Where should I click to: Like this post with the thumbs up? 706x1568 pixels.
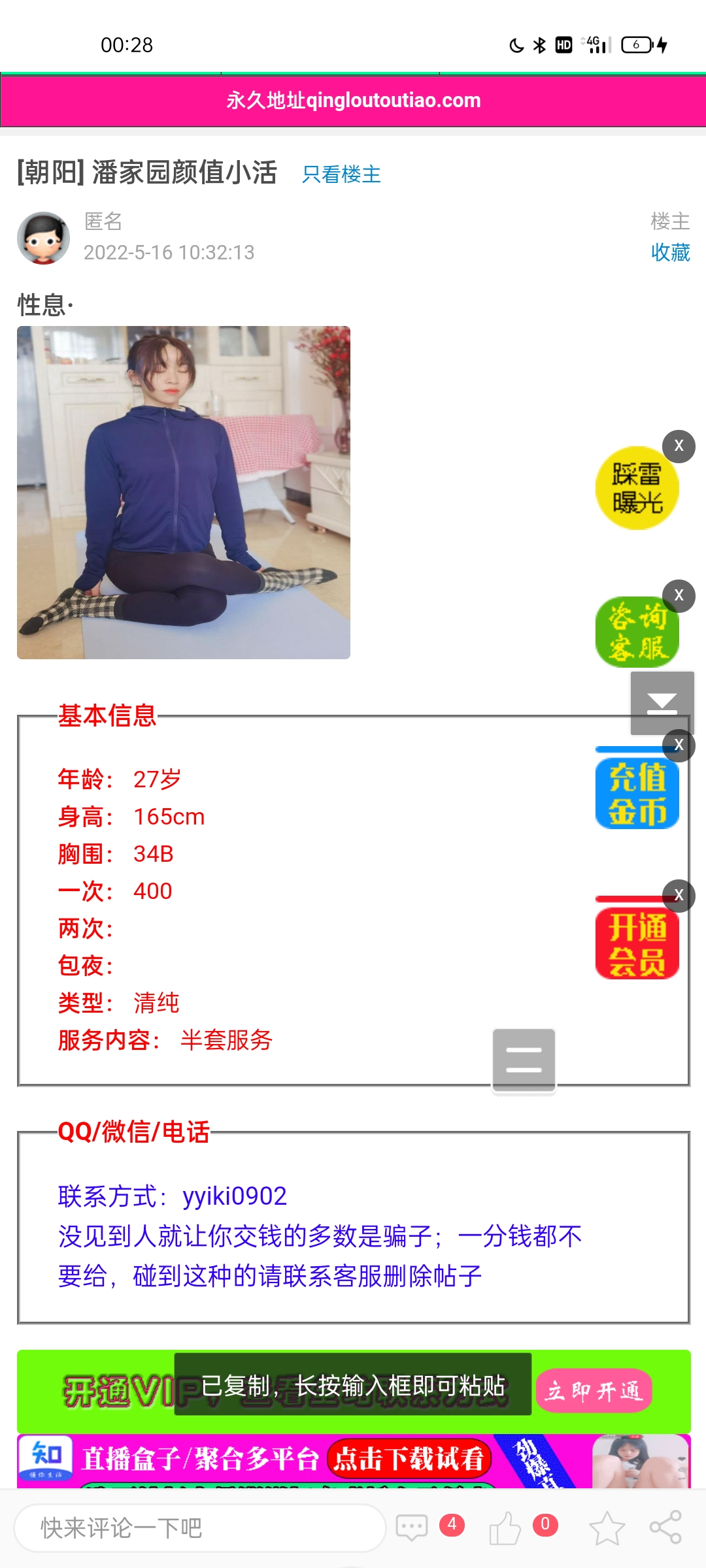pyautogui.click(x=505, y=1528)
